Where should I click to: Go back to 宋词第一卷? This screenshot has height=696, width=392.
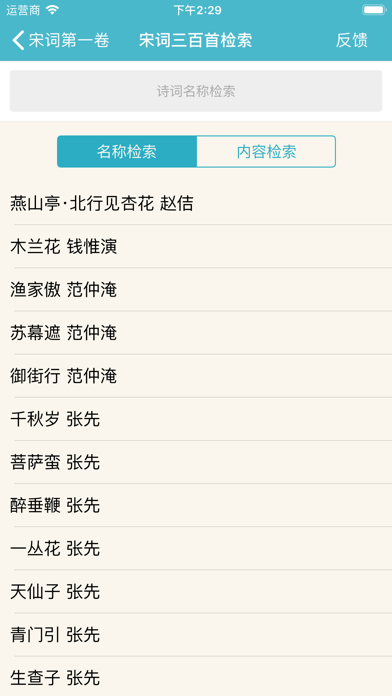click(60, 40)
